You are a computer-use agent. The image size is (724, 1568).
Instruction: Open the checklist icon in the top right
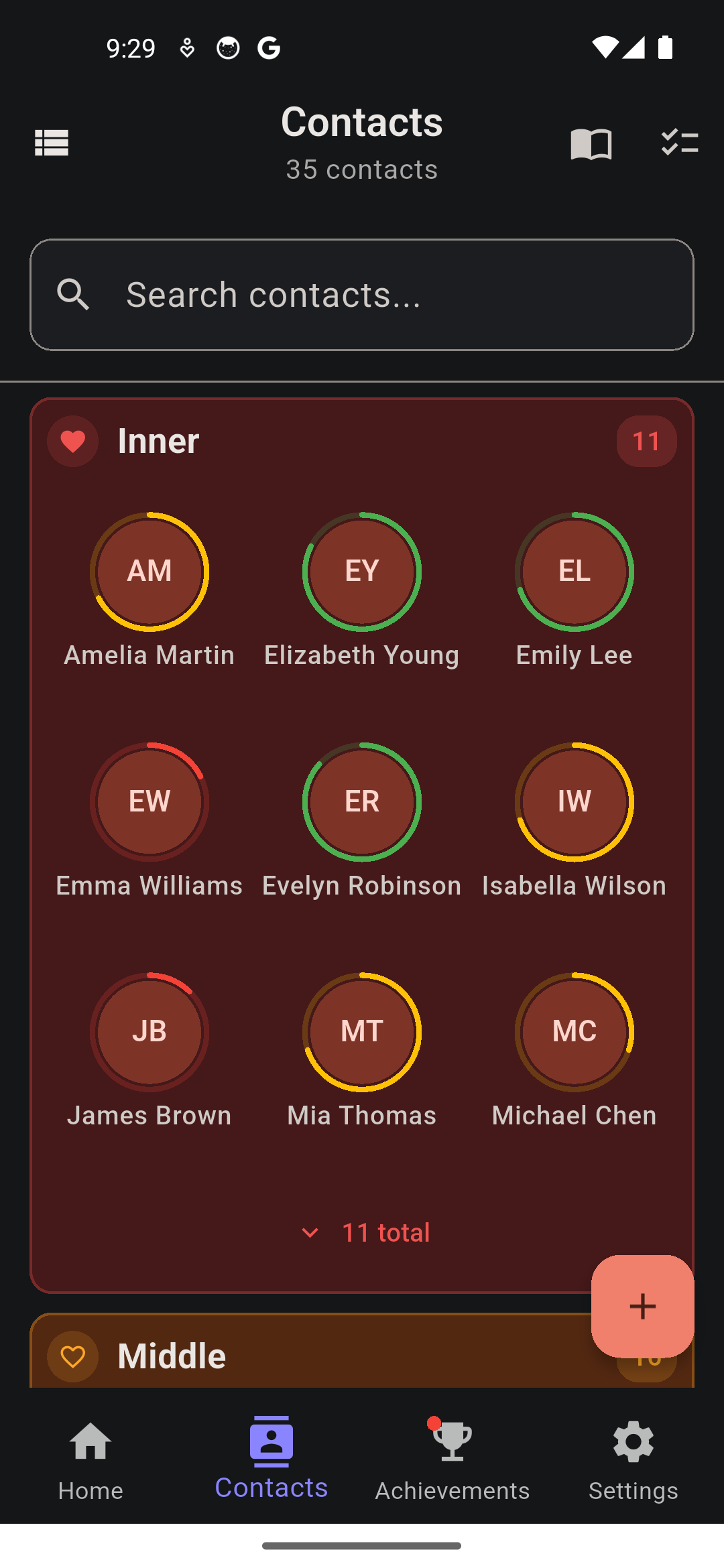coord(679,143)
